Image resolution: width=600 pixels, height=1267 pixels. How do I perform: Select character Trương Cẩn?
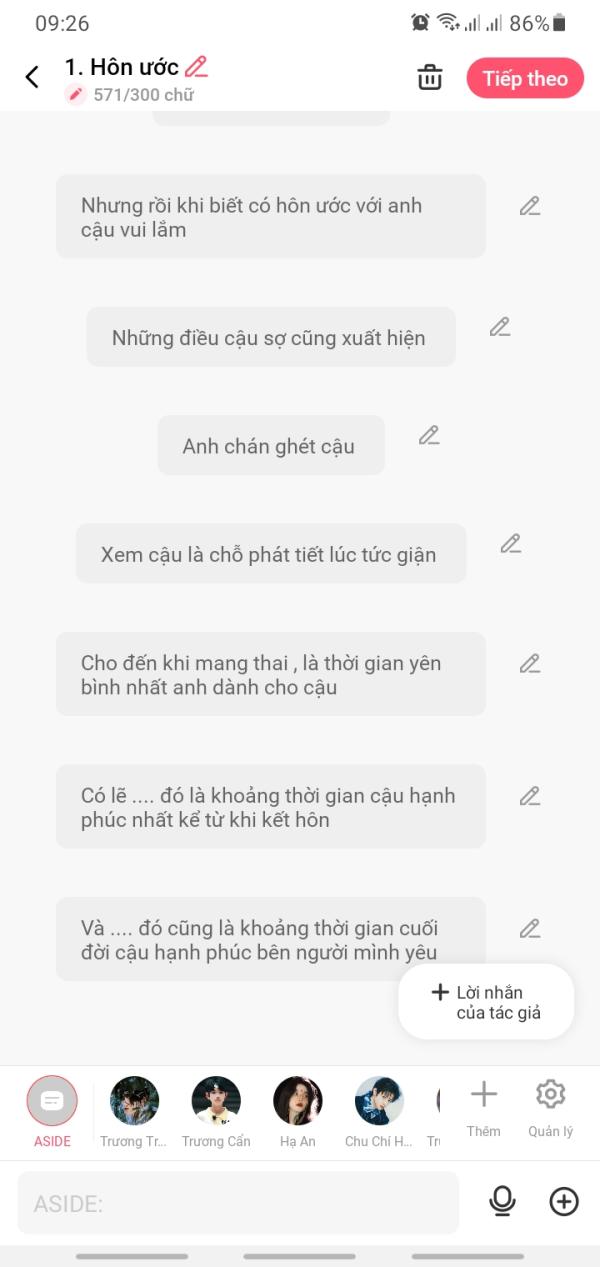coord(216,1101)
